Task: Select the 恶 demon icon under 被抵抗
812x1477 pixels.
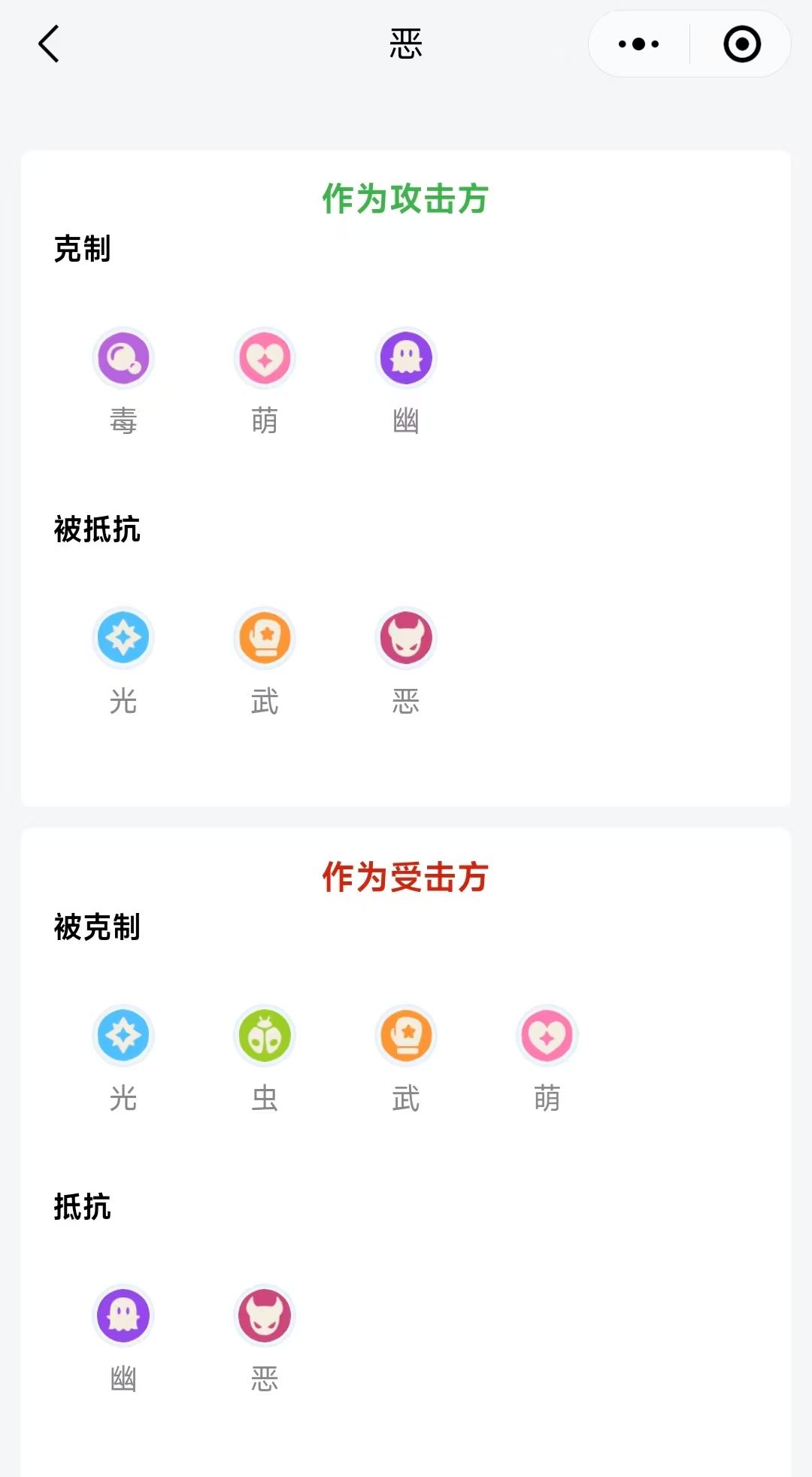Action: (x=405, y=638)
